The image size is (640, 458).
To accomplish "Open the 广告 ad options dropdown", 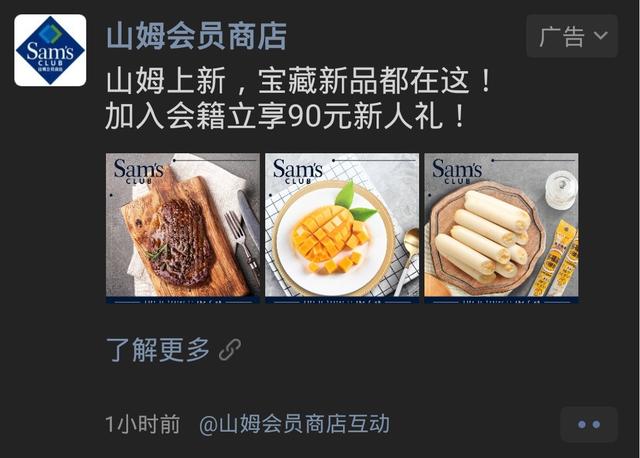I will (572, 37).
